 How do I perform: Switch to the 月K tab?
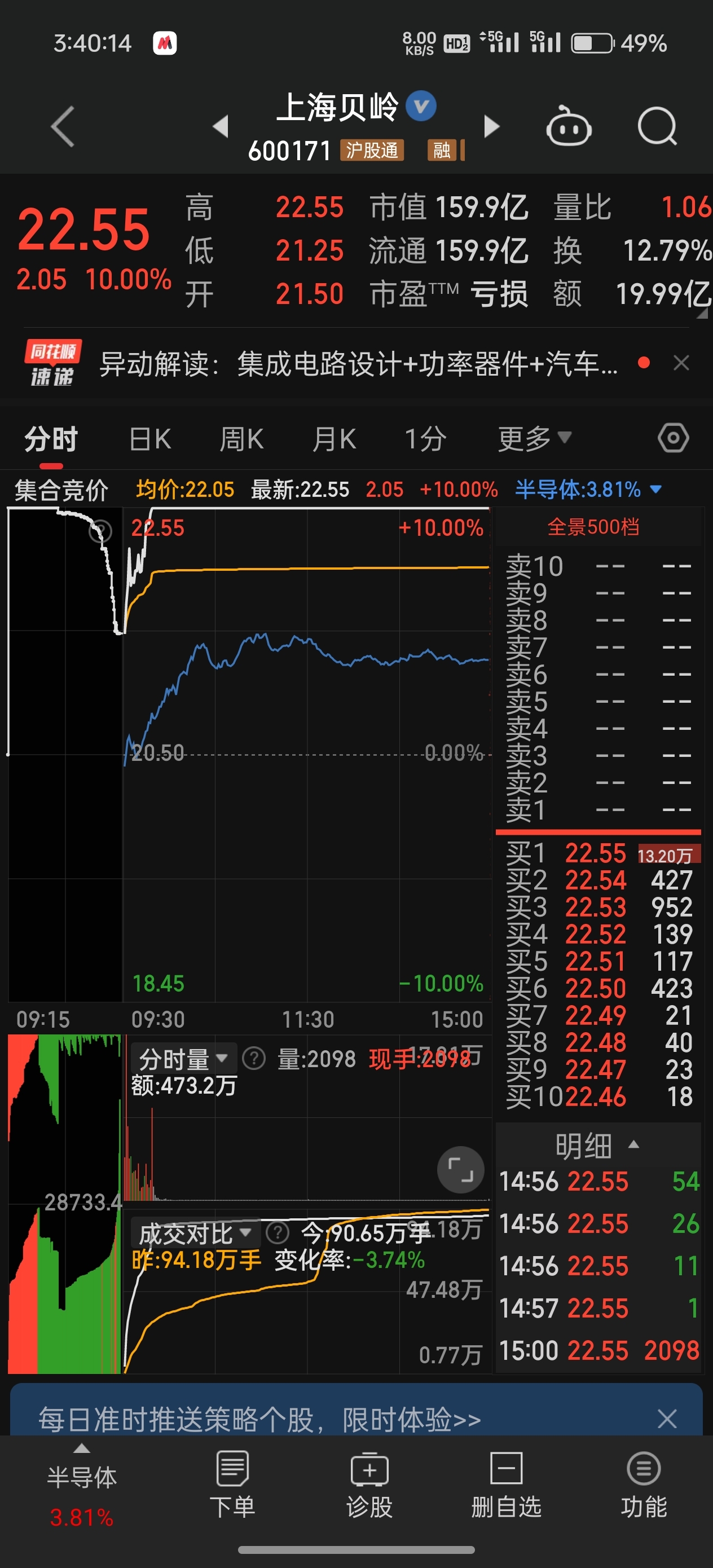pyautogui.click(x=334, y=439)
